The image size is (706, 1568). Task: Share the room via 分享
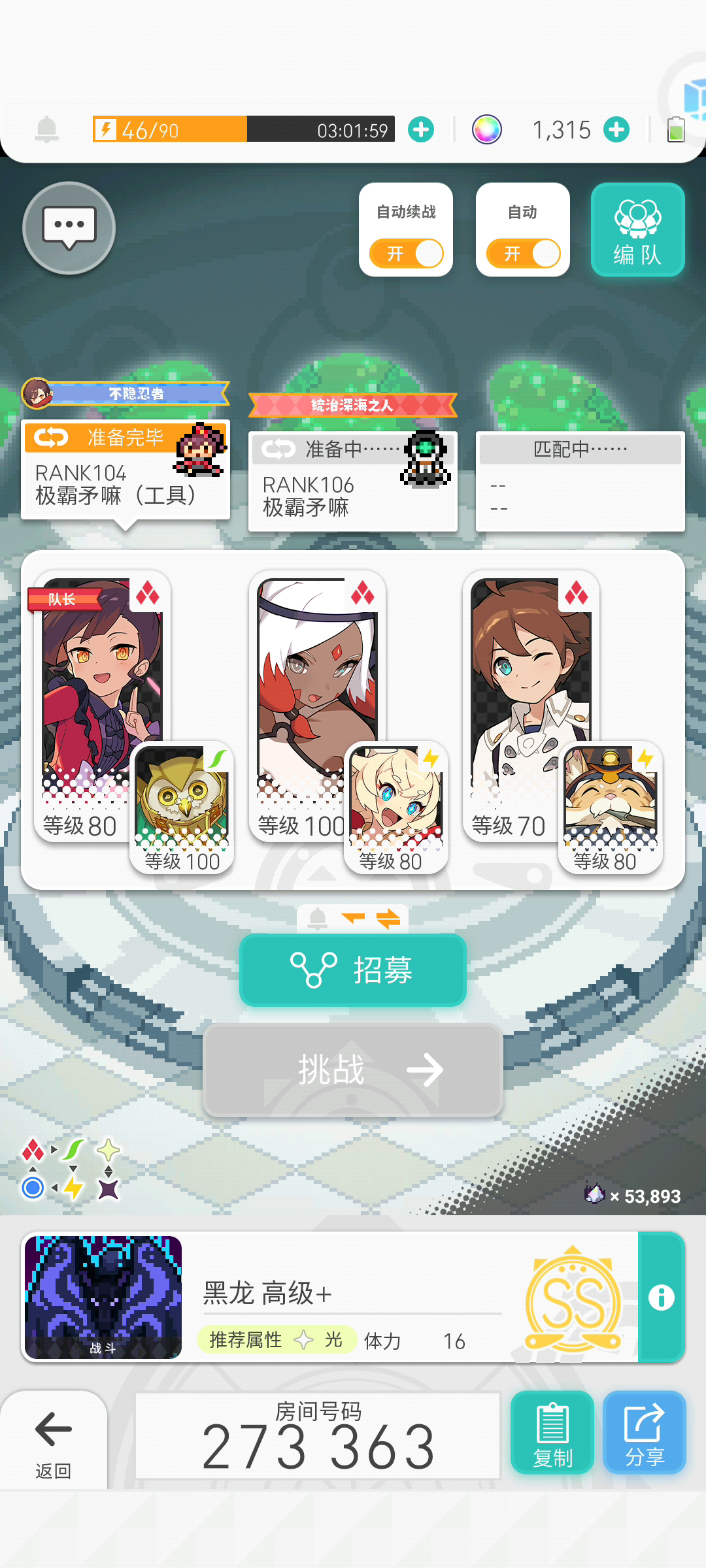click(x=645, y=1432)
